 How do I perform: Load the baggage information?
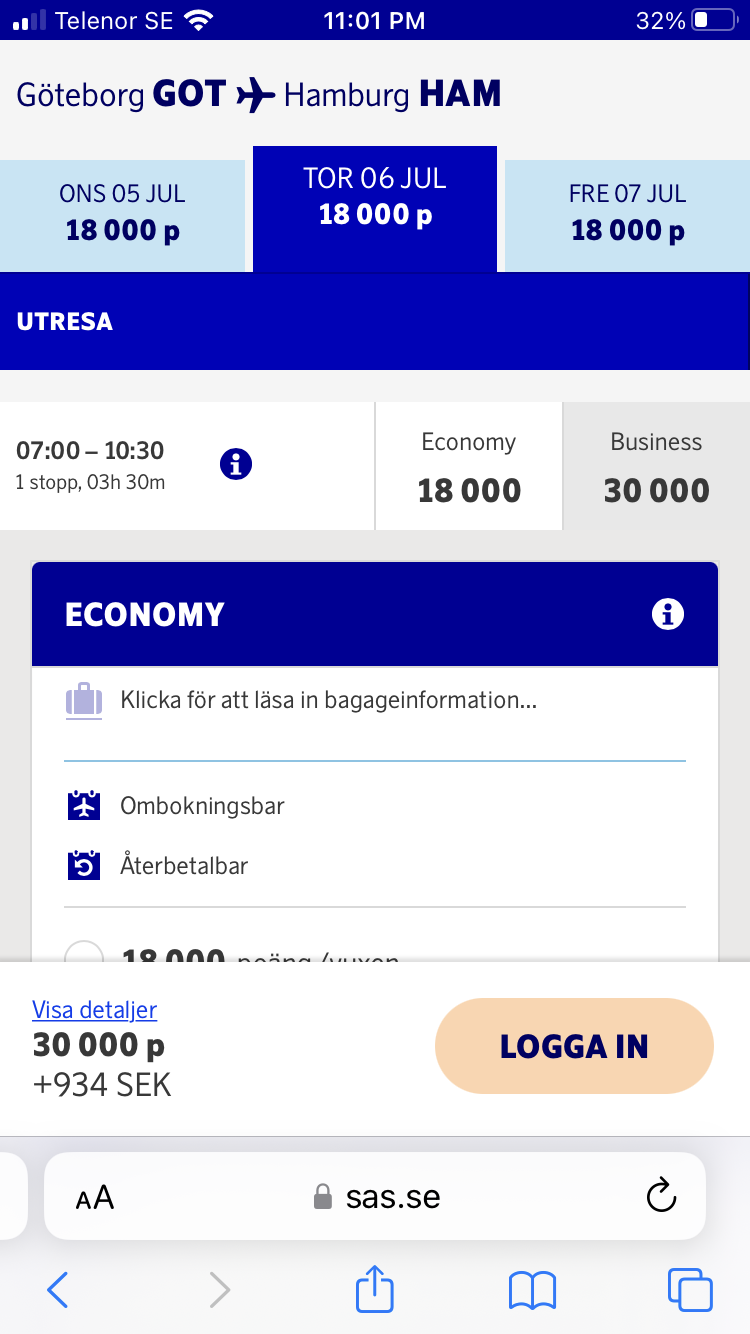pyautogui.click(x=328, y=700)
